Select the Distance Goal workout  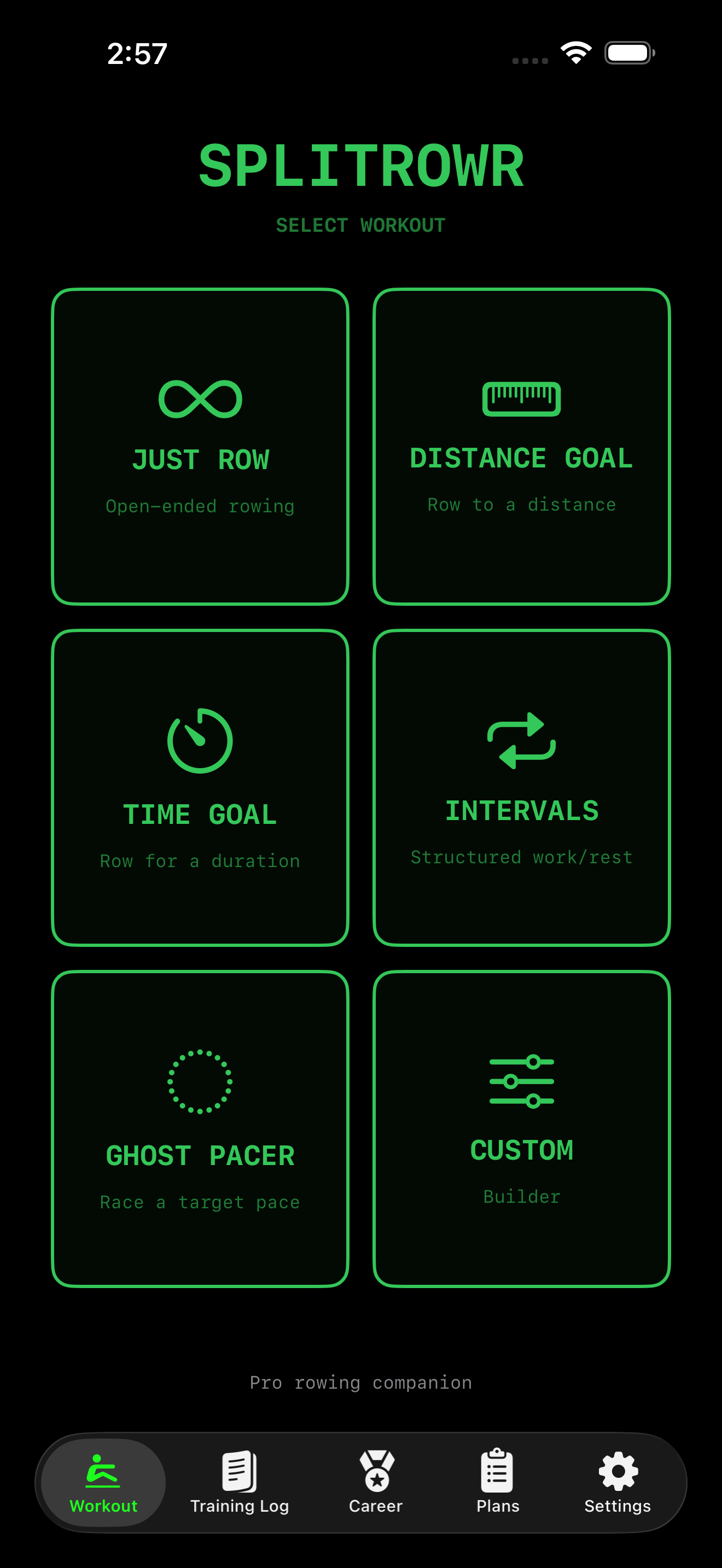(521, 446)
